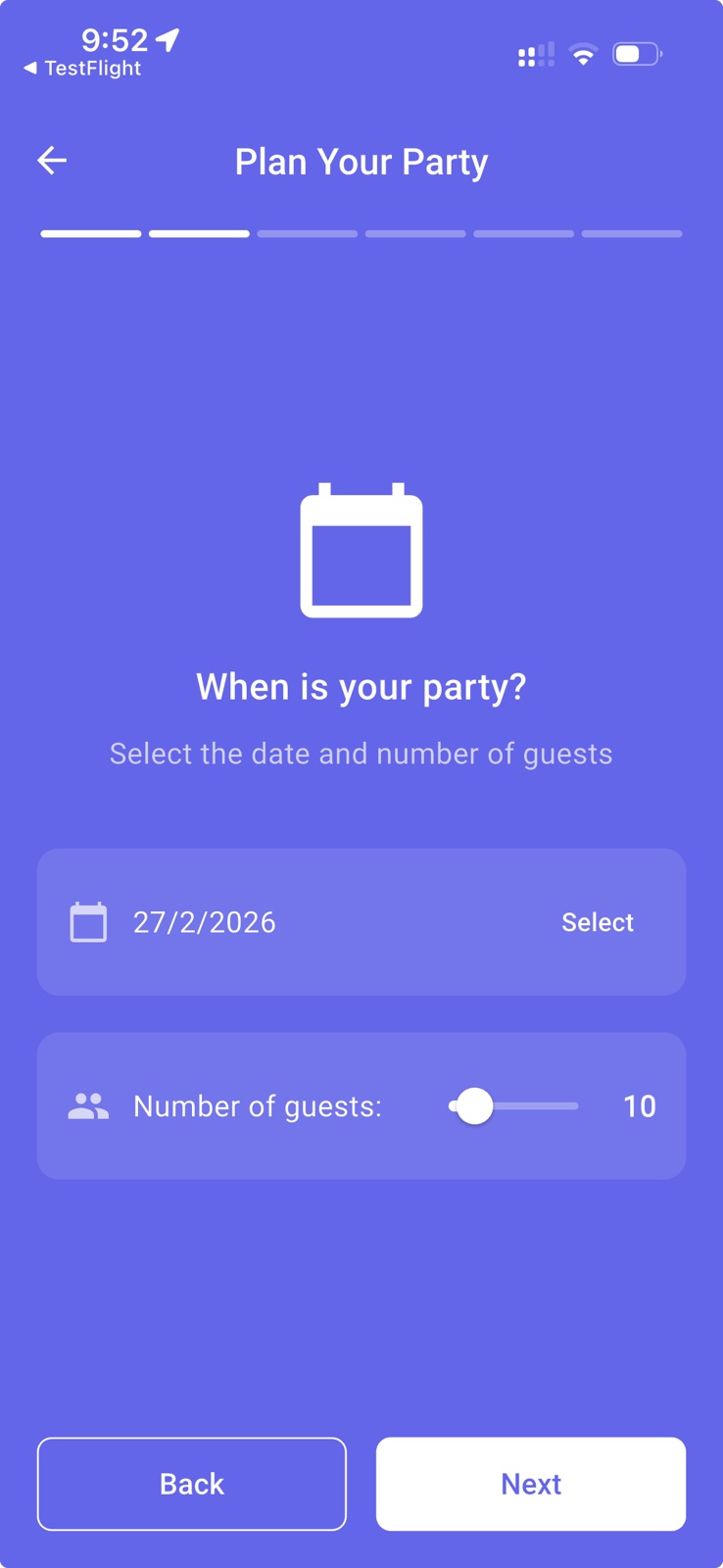723x1568 pixels.
Task: Tap the Wi-Fi icon in the status bar
Action: [x=583, y=55]
